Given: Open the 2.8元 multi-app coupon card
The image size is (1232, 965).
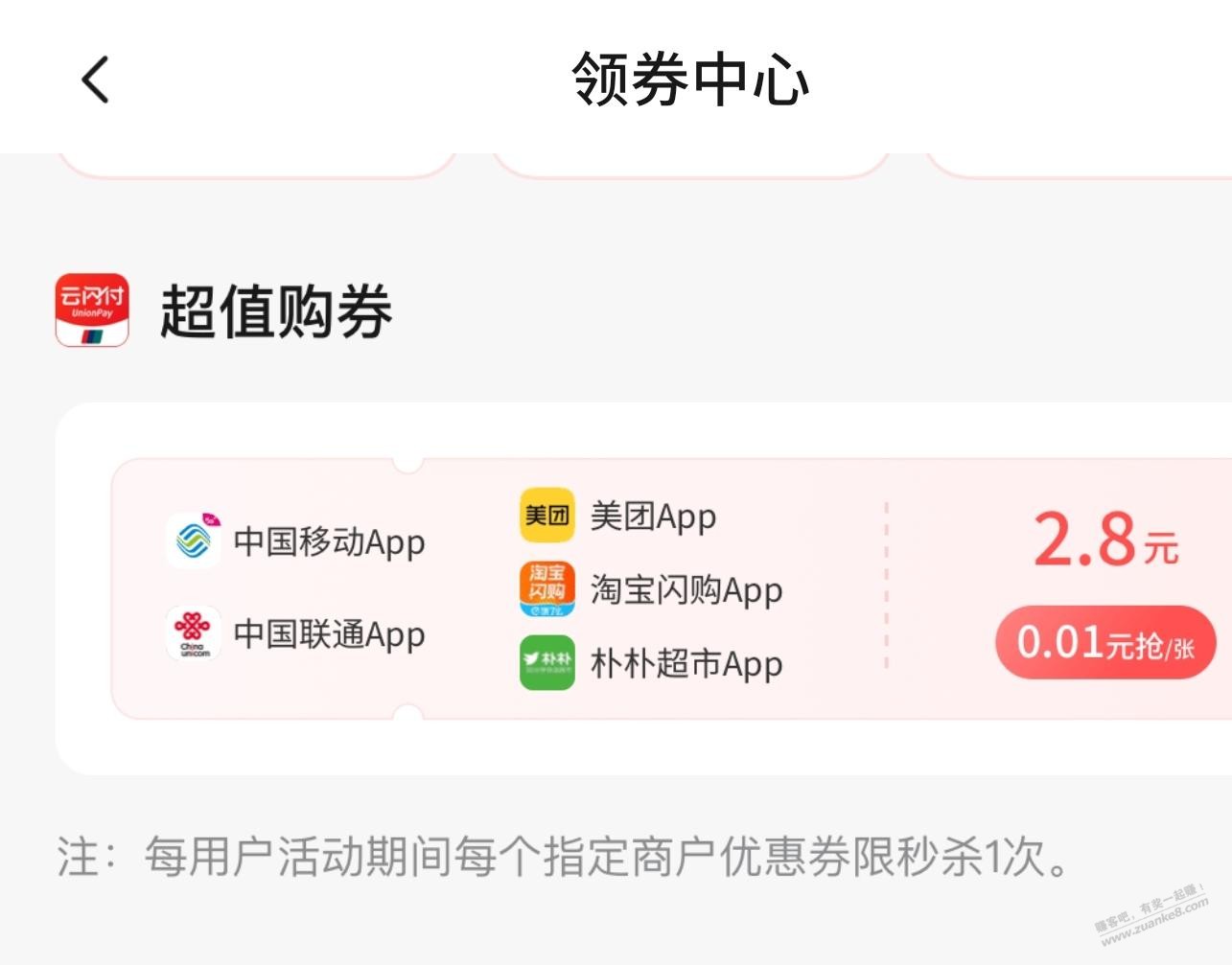Looking at the screenshot, I should pyautogui.click(x=479, y=588).
